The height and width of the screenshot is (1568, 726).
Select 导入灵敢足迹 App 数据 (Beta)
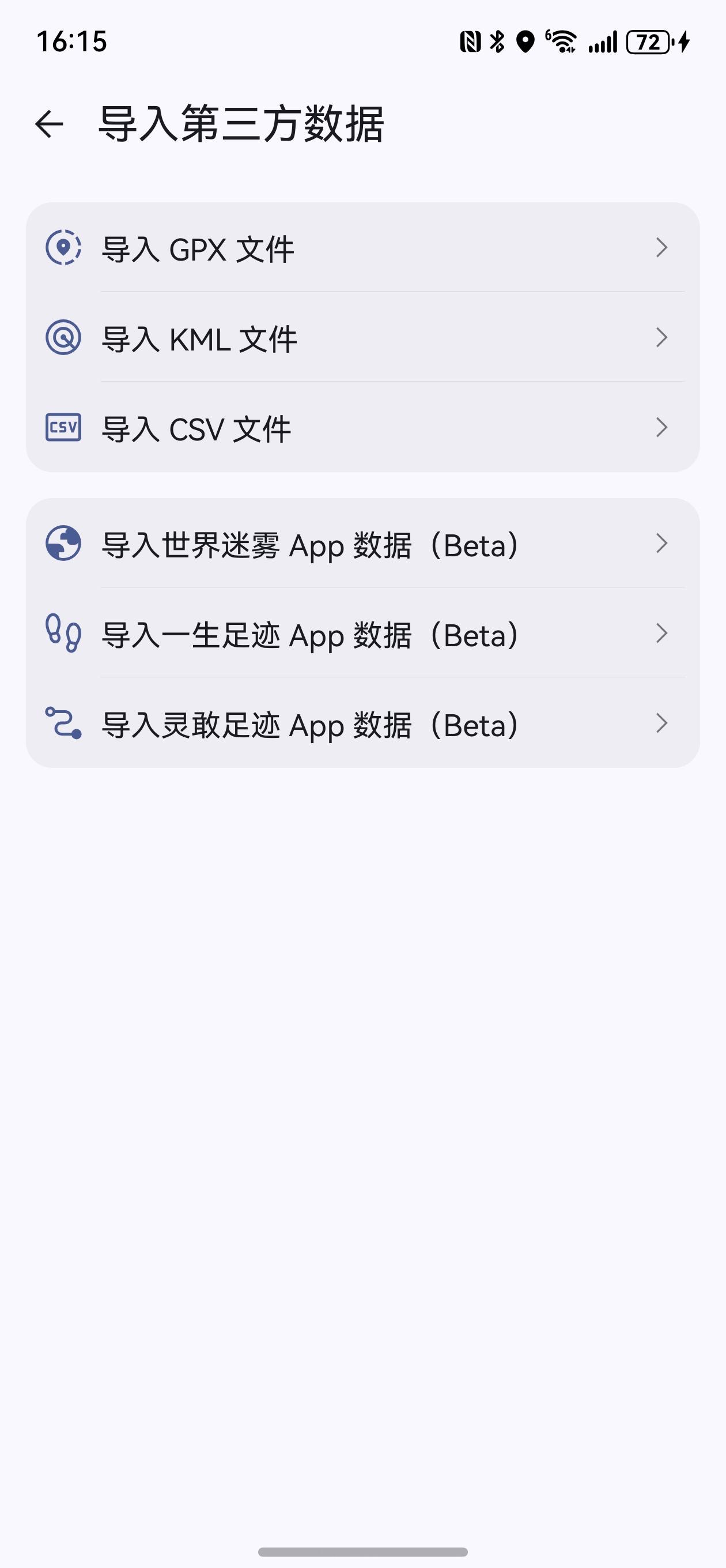pyautogui.click(x=362, y=723)
